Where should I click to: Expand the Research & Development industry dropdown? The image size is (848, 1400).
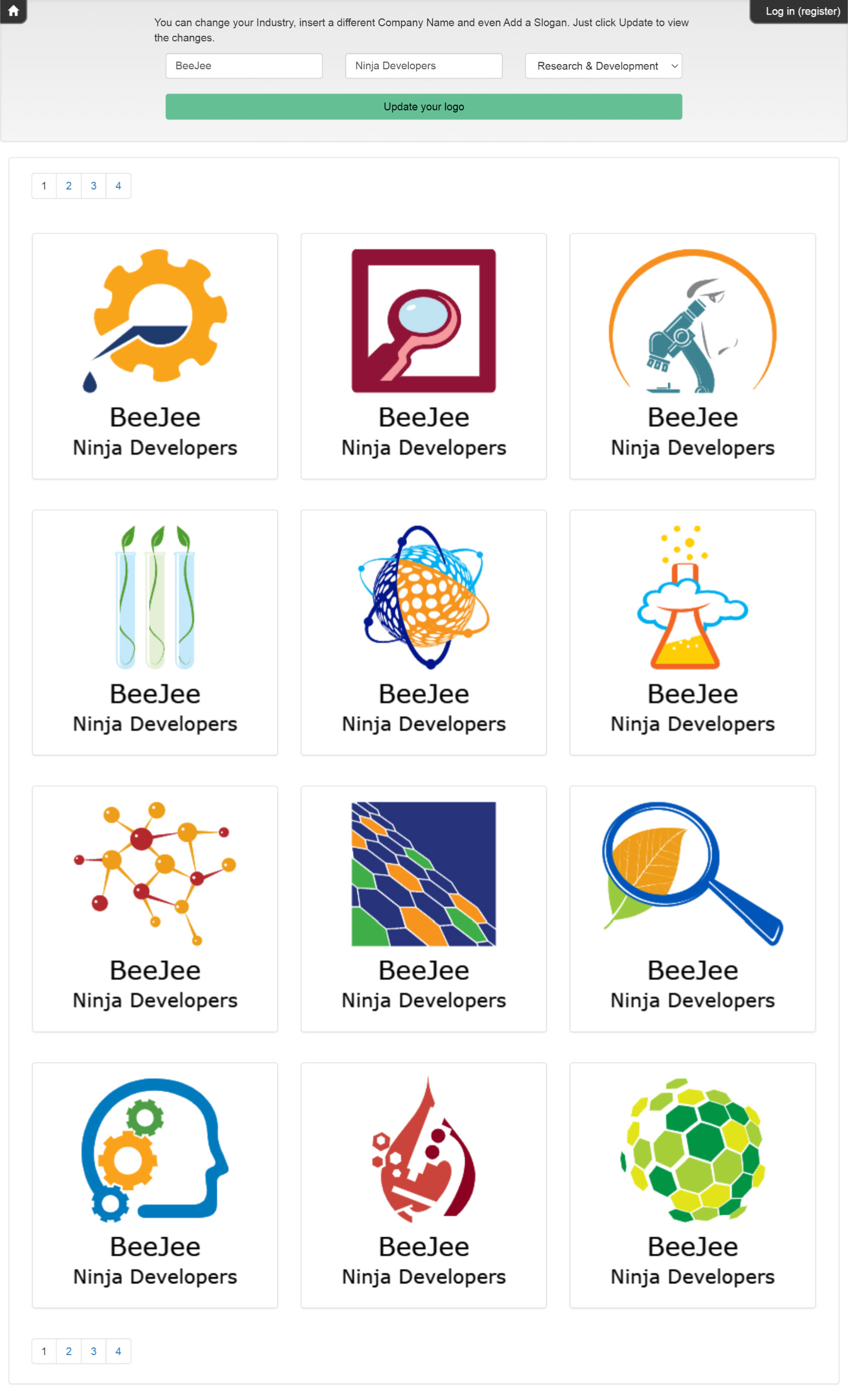pyautogui.click(x=603, y=66)
